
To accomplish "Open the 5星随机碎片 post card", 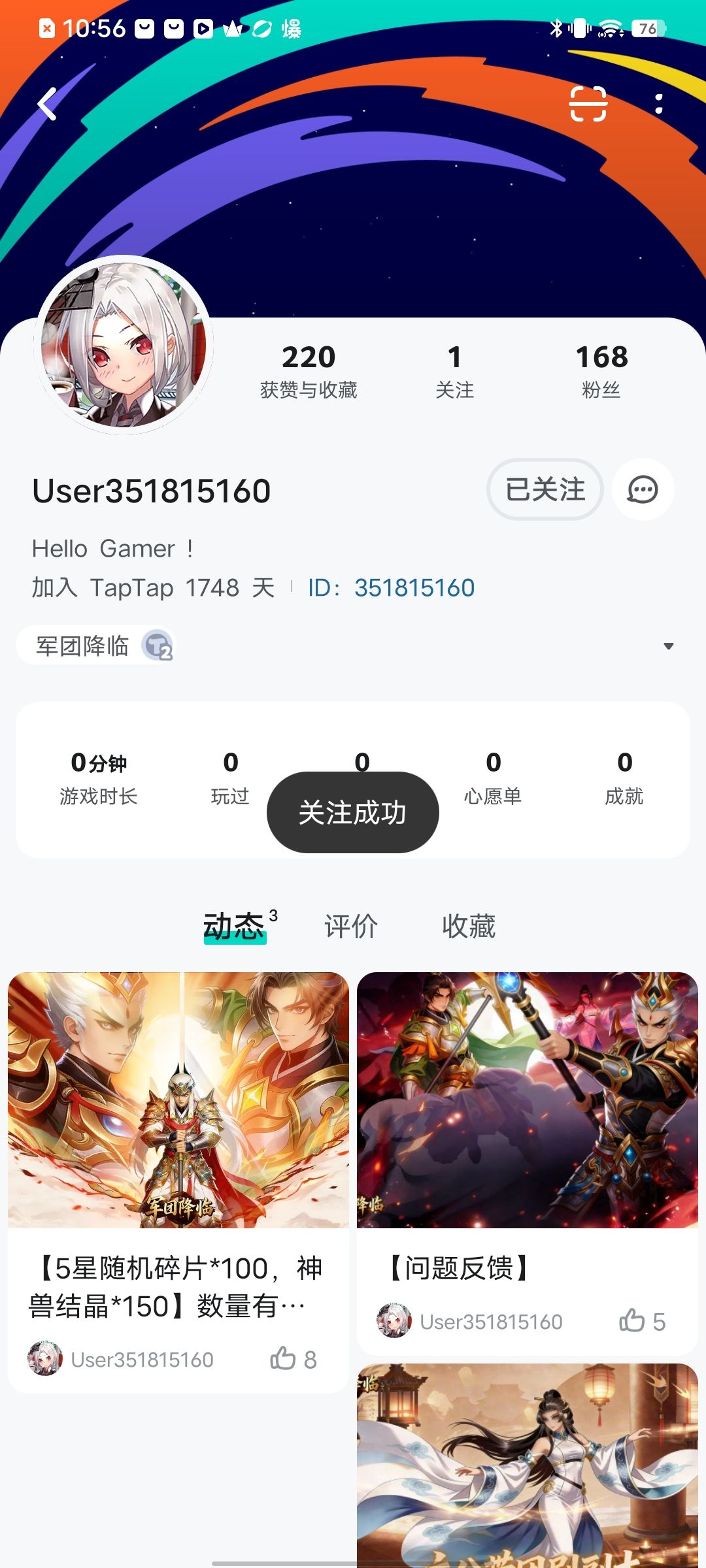I will point(178,1183).
